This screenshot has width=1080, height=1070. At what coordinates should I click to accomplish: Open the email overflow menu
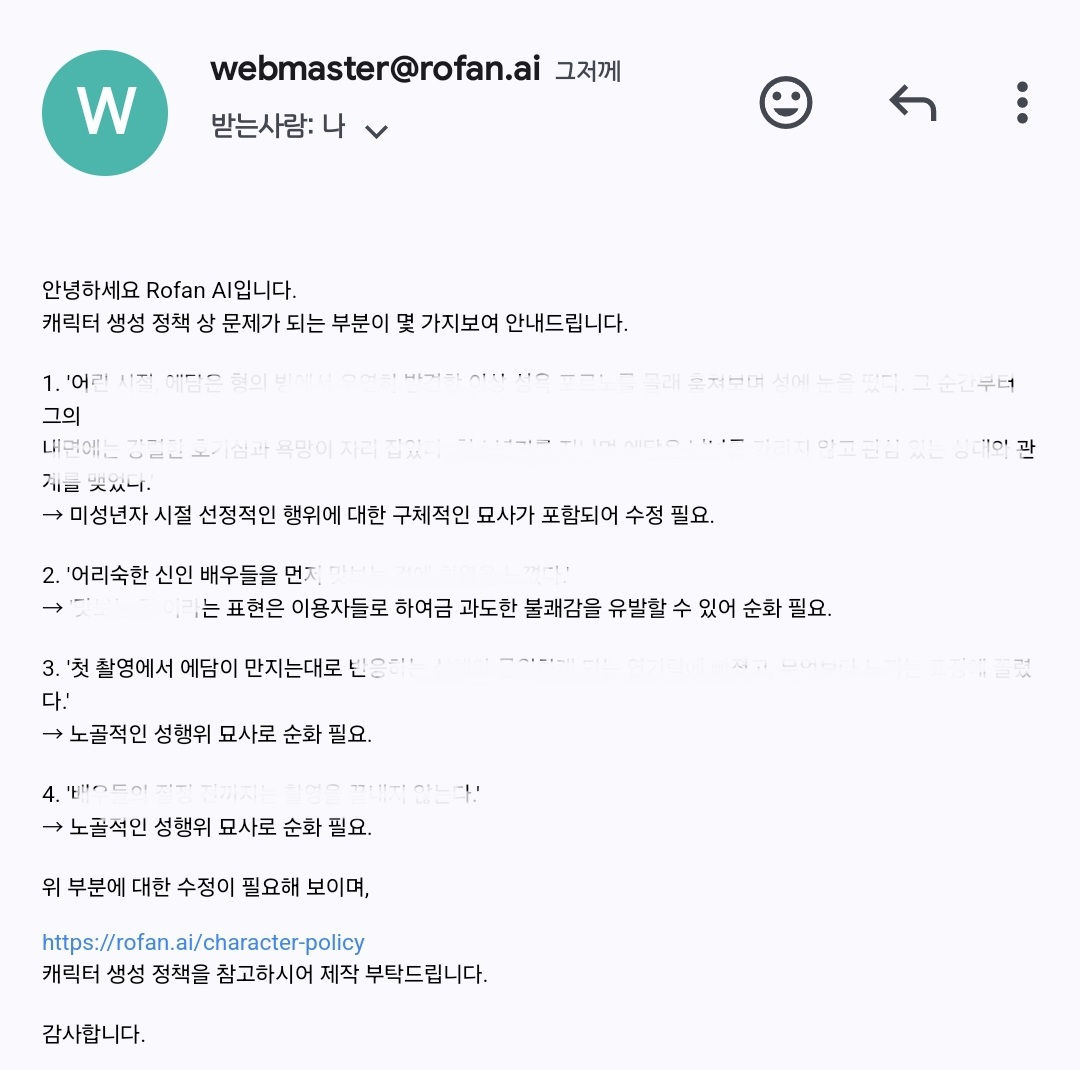click(1021, 102)
